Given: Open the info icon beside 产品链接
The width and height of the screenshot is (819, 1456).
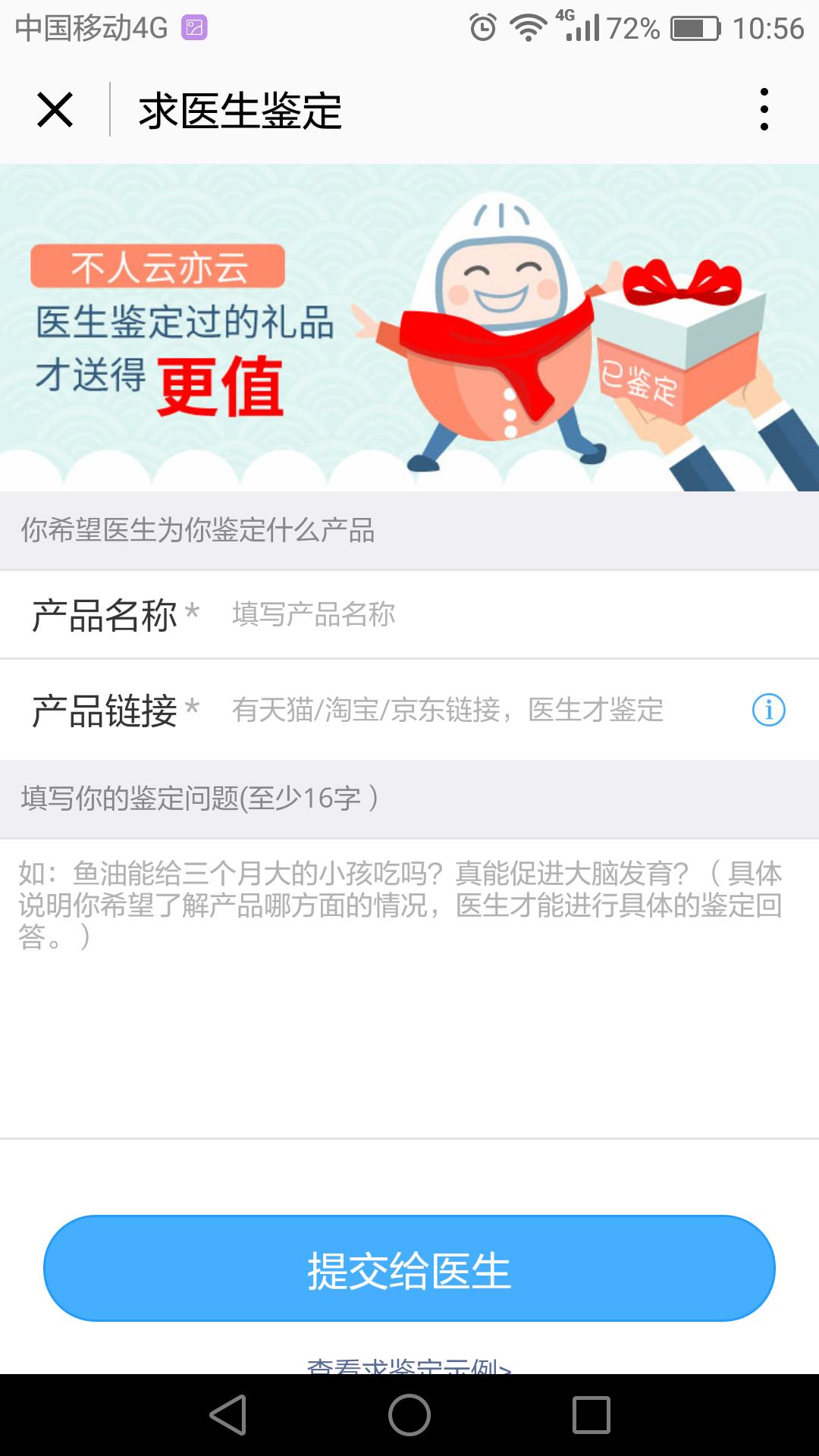Looking at the screenshot, I should [x=768, y=711].
